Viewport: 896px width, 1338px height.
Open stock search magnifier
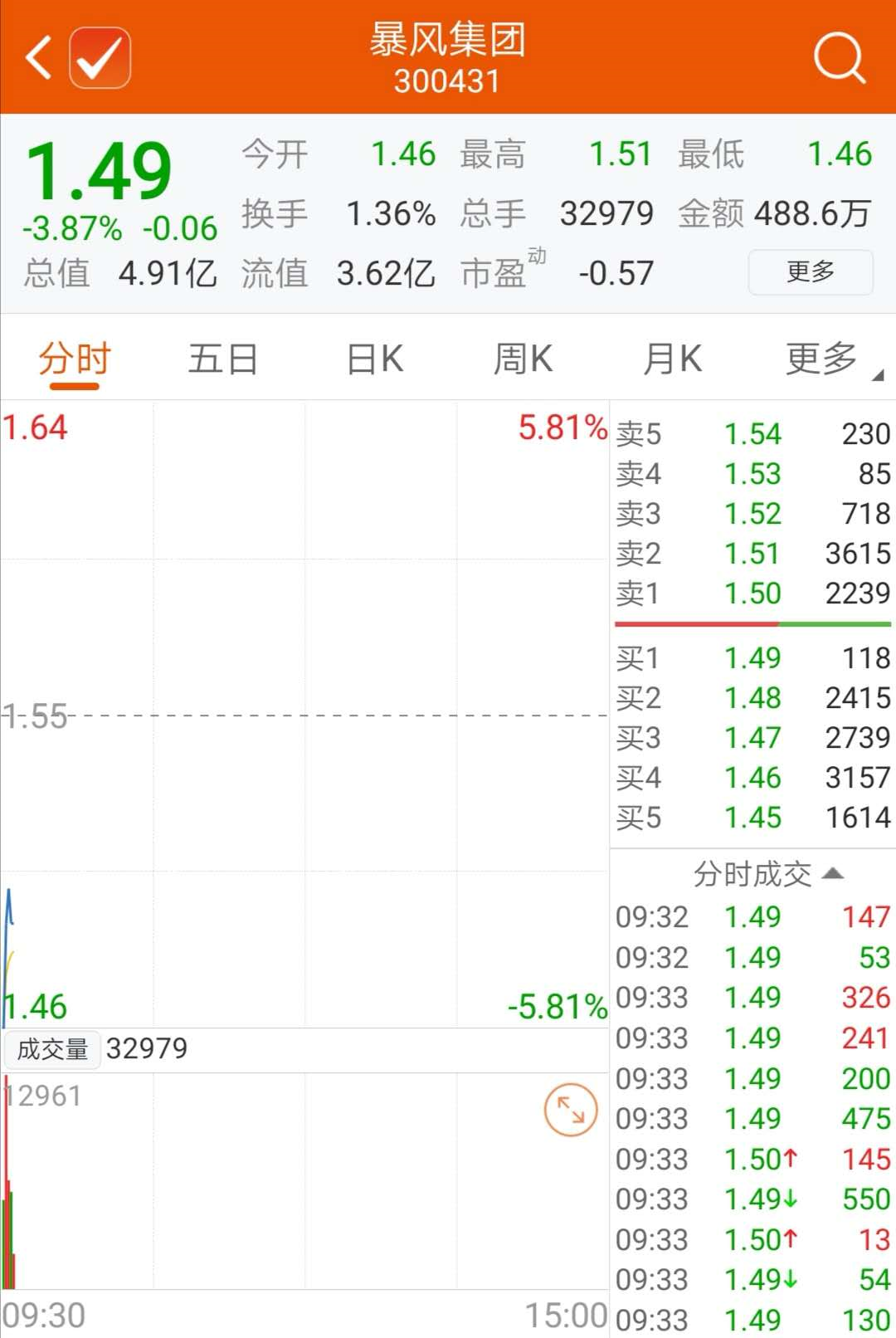click(x=839, y=57)
